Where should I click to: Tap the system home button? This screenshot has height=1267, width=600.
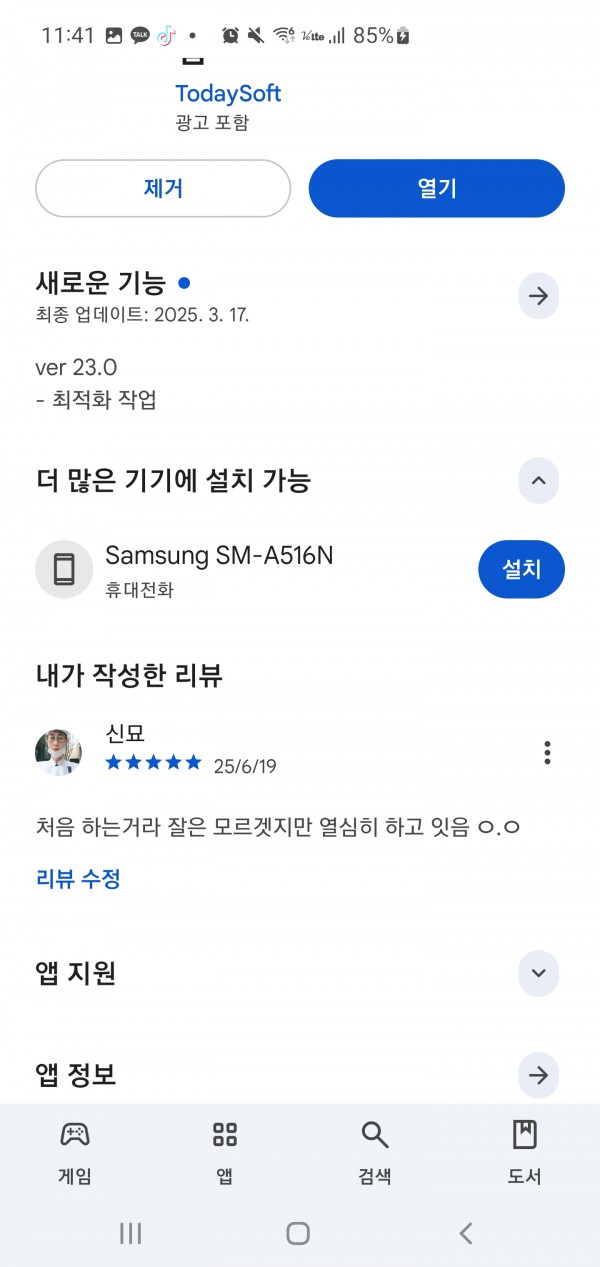pos(298,1233)
